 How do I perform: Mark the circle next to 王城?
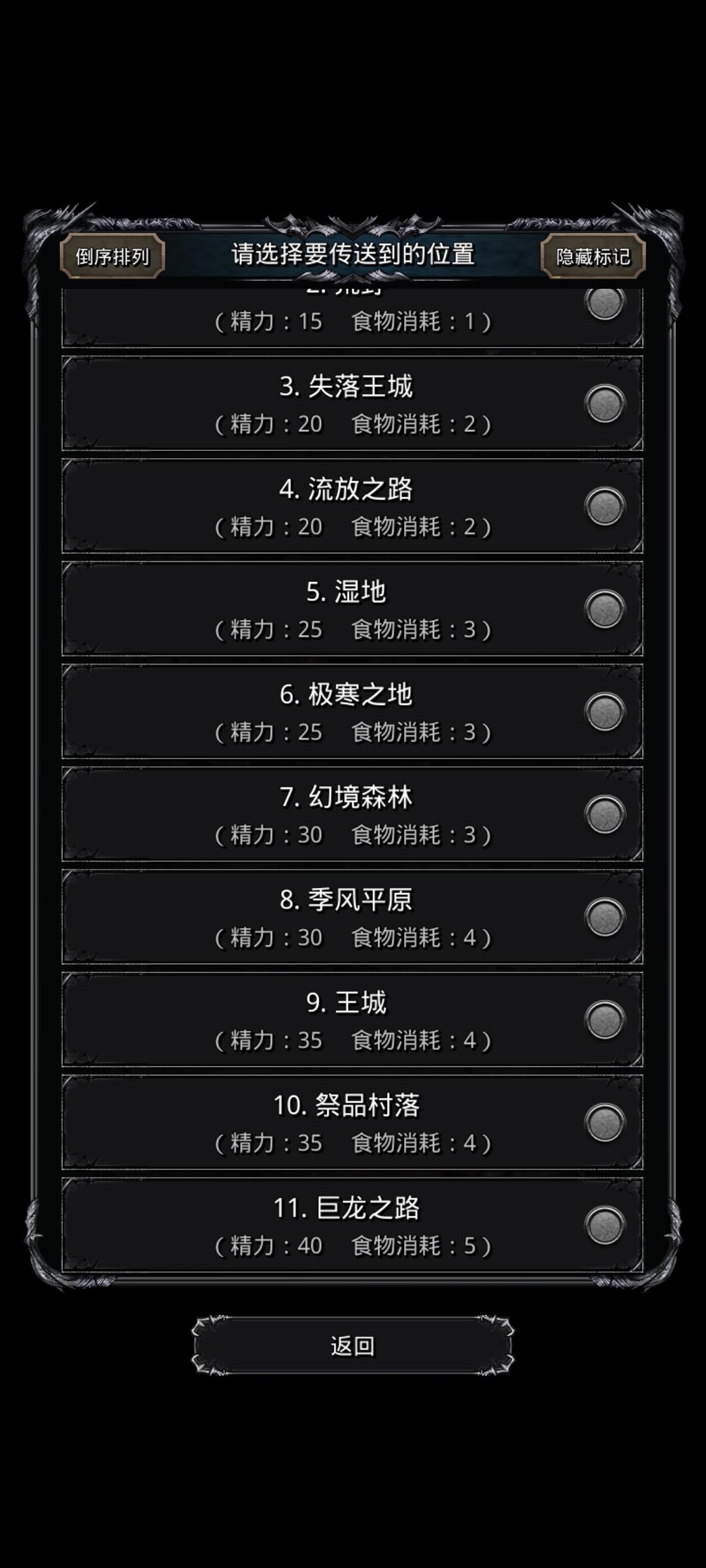pos(605,1020)
